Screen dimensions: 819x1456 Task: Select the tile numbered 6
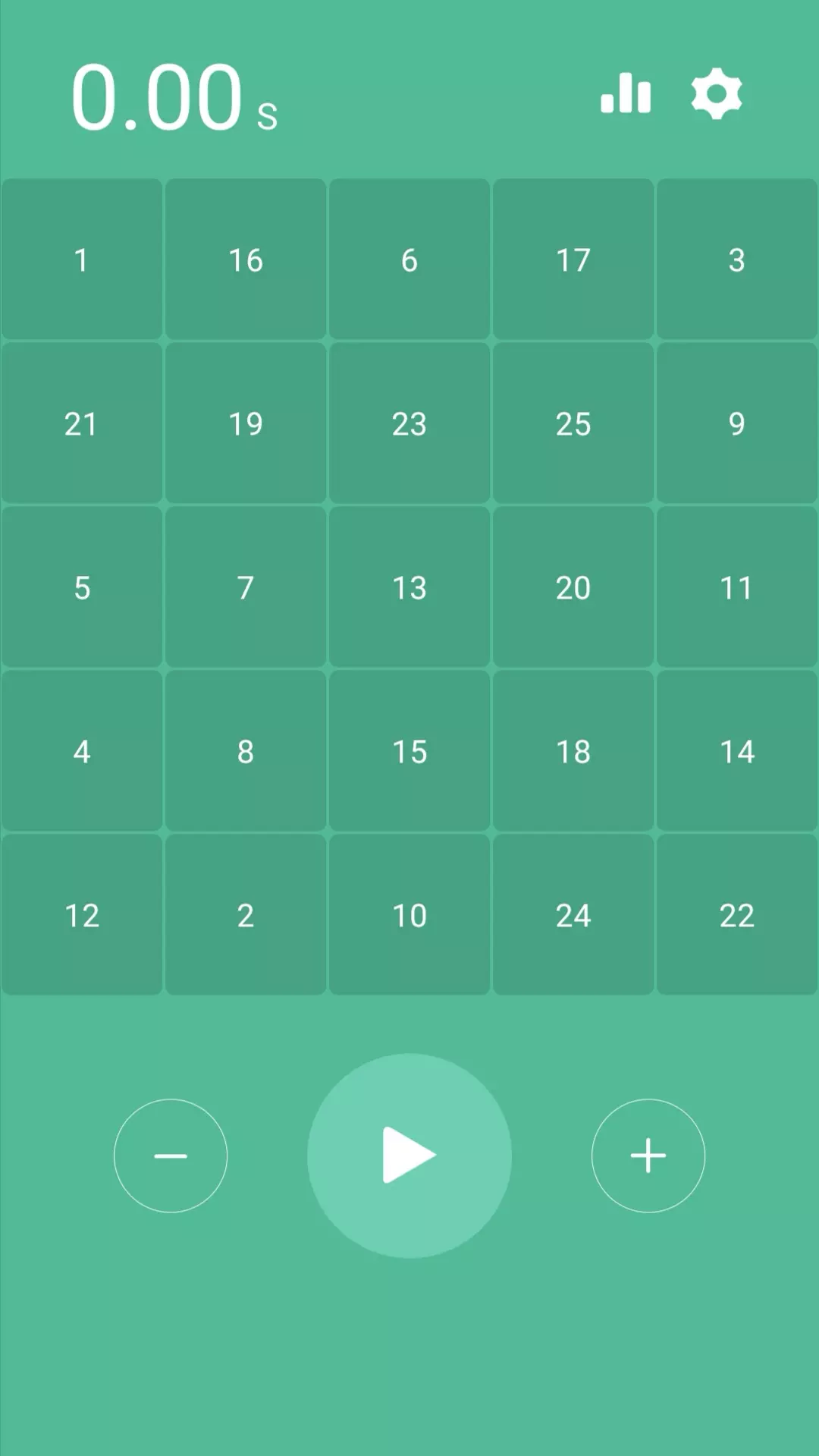[x=409, y=259]
